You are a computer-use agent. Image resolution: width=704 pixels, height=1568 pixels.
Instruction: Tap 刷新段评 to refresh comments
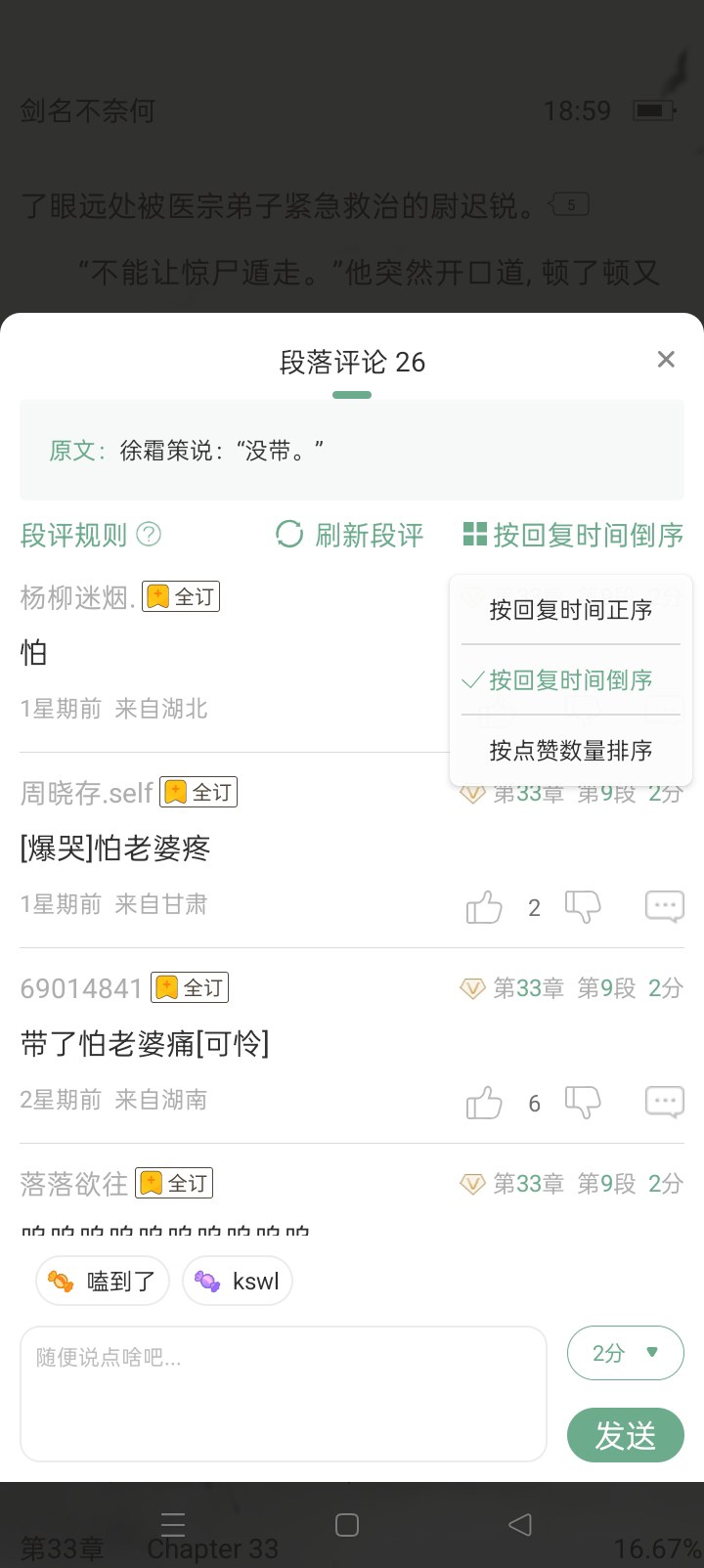350,535
